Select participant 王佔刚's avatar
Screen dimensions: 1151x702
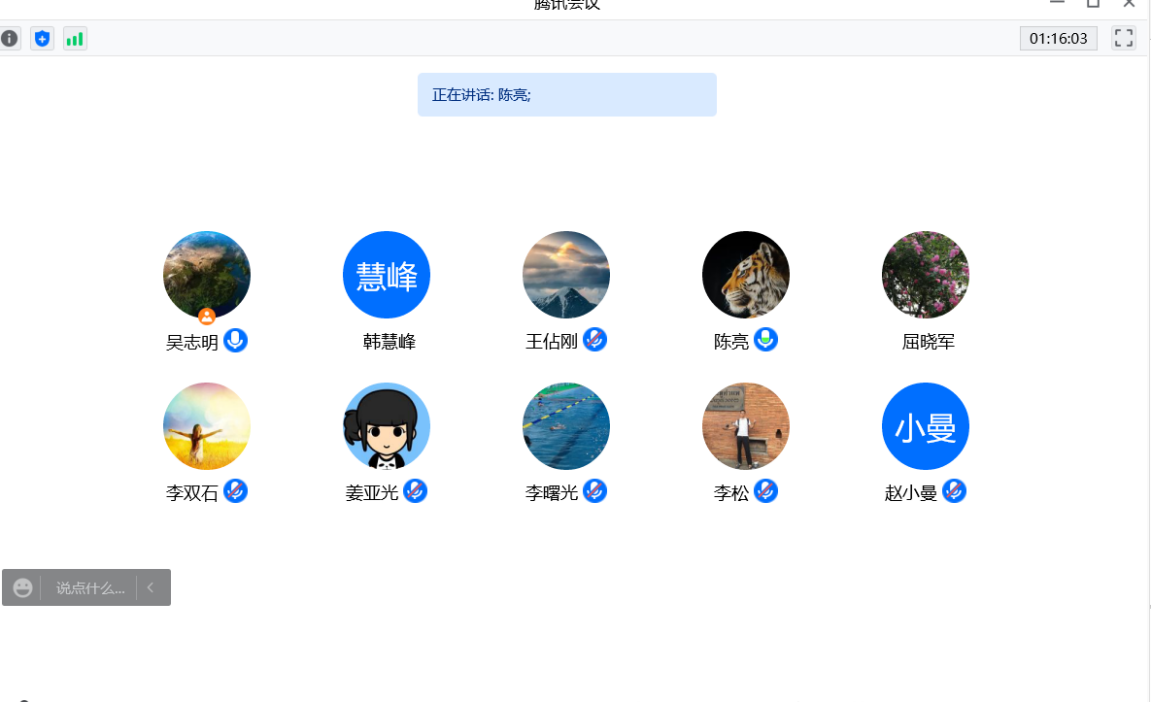pyautogui.click(x=566, y=275)
